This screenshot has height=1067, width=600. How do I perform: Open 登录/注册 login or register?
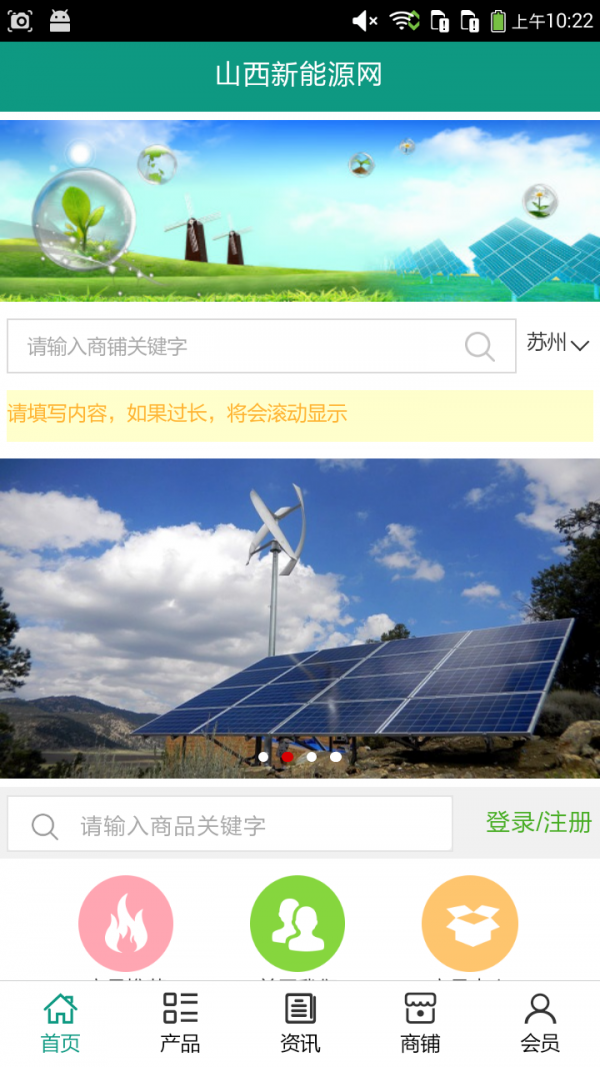(x=538, y=822)
